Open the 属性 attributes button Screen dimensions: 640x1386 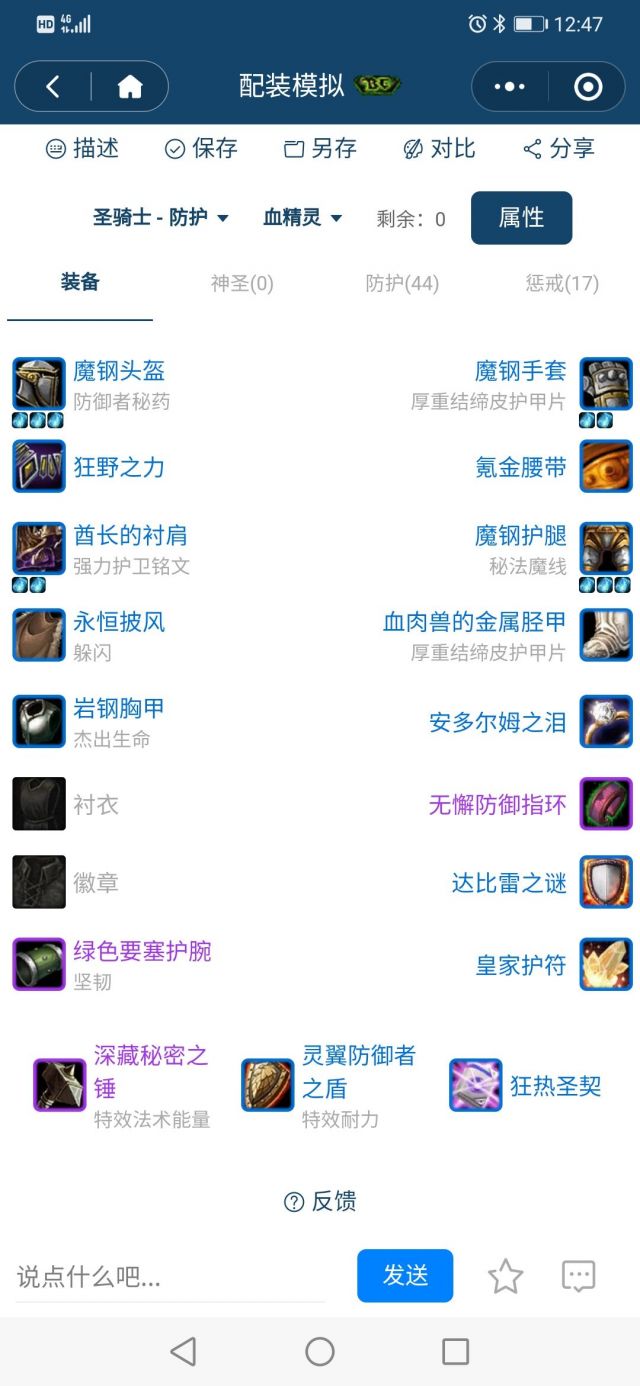(521, 218)
